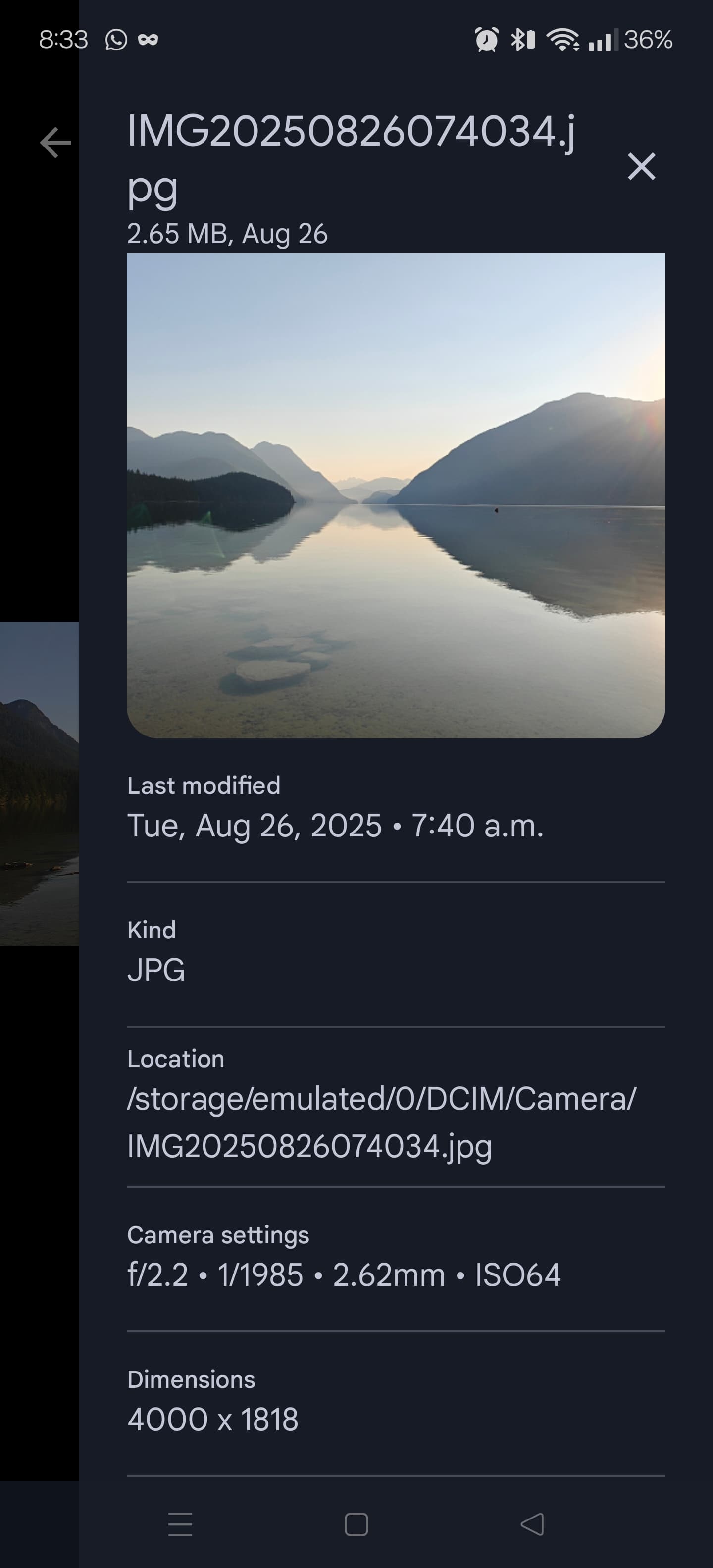Tap the back arrow behind the panel

[x=55, y=143]
